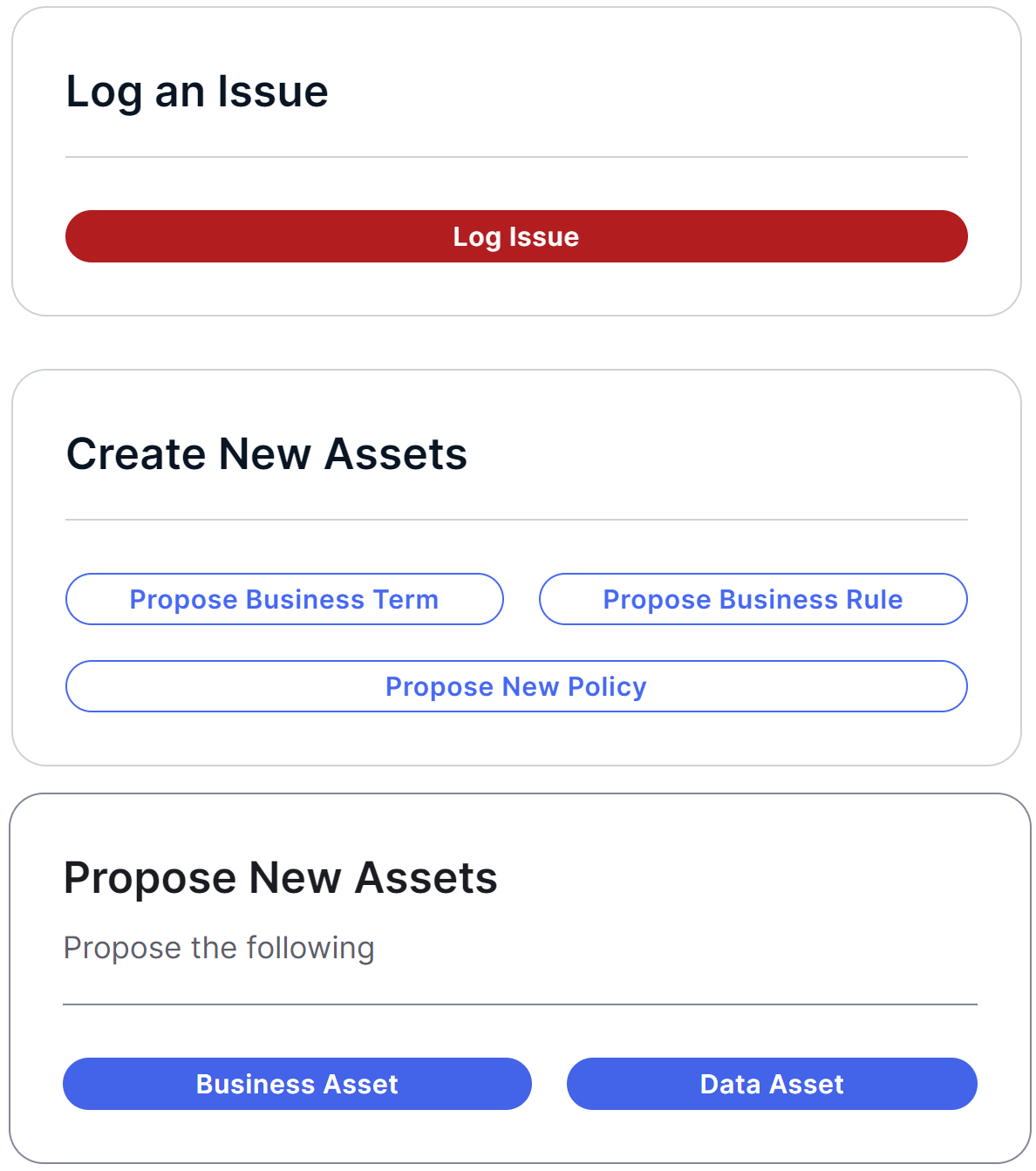
Task: Start proposing a new business rule
Action: click(x=753, y=599)
